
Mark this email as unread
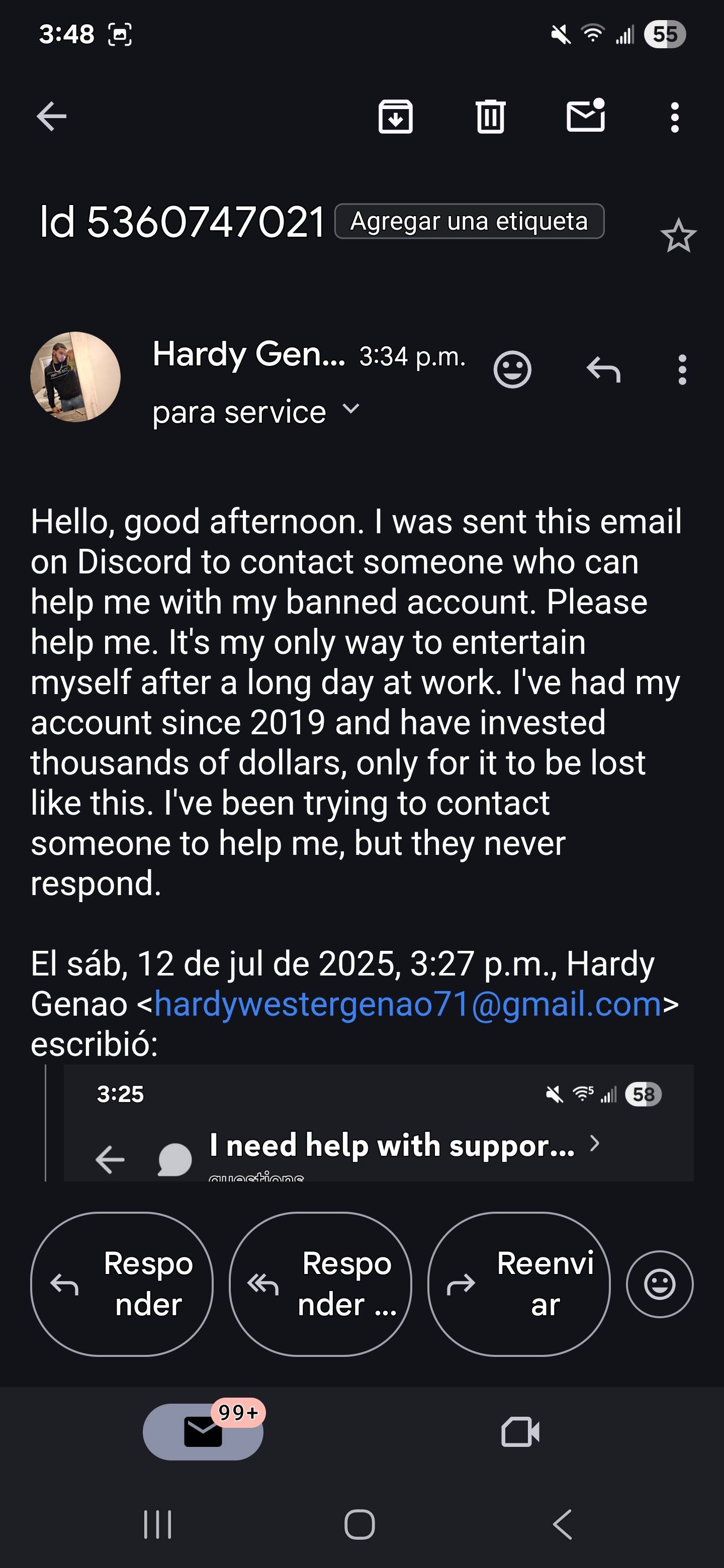(585, 116)
